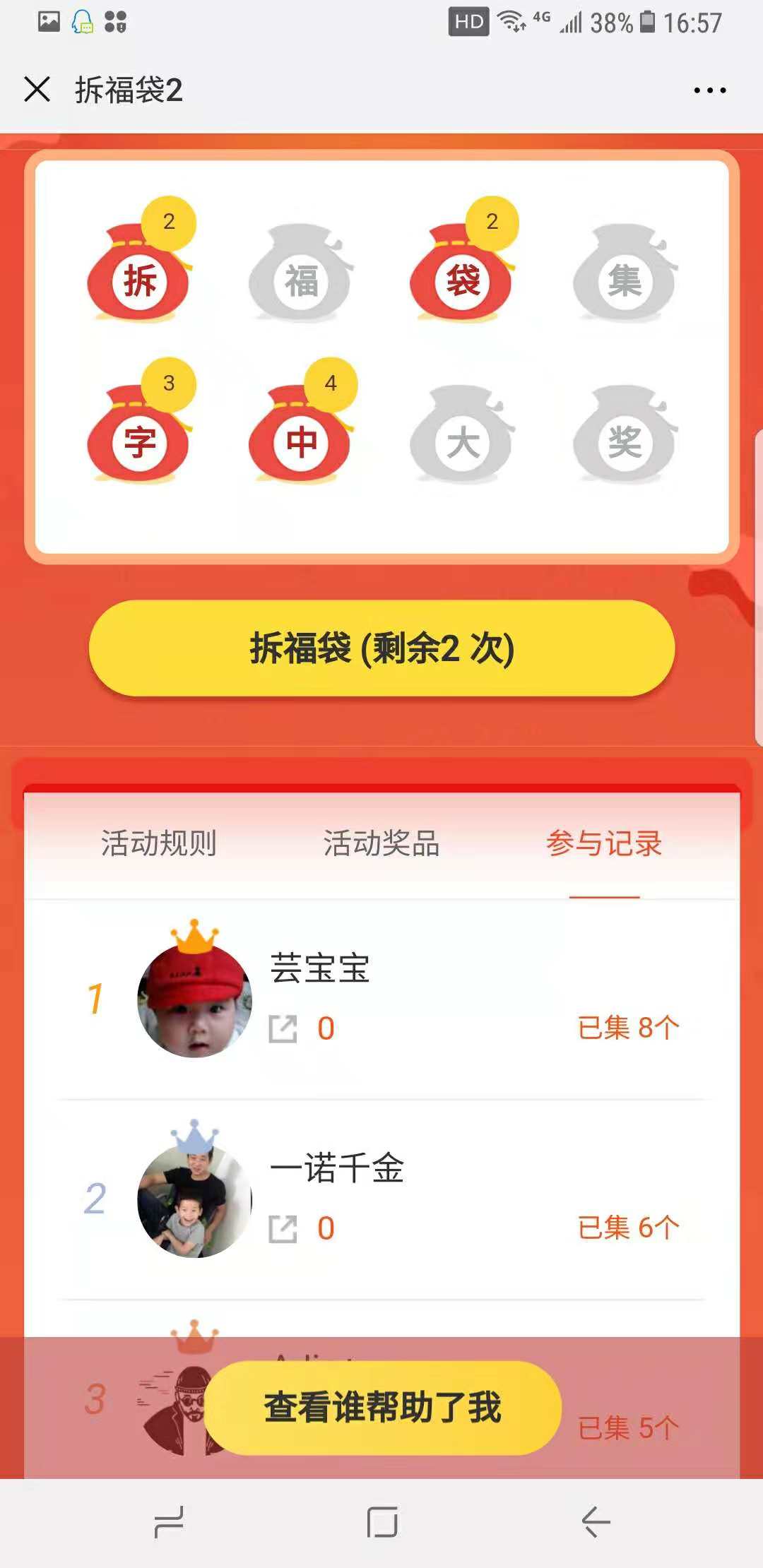
Task: Tap the 拆福袋 (剩余2次) button
Action: (x=381, y=648)
